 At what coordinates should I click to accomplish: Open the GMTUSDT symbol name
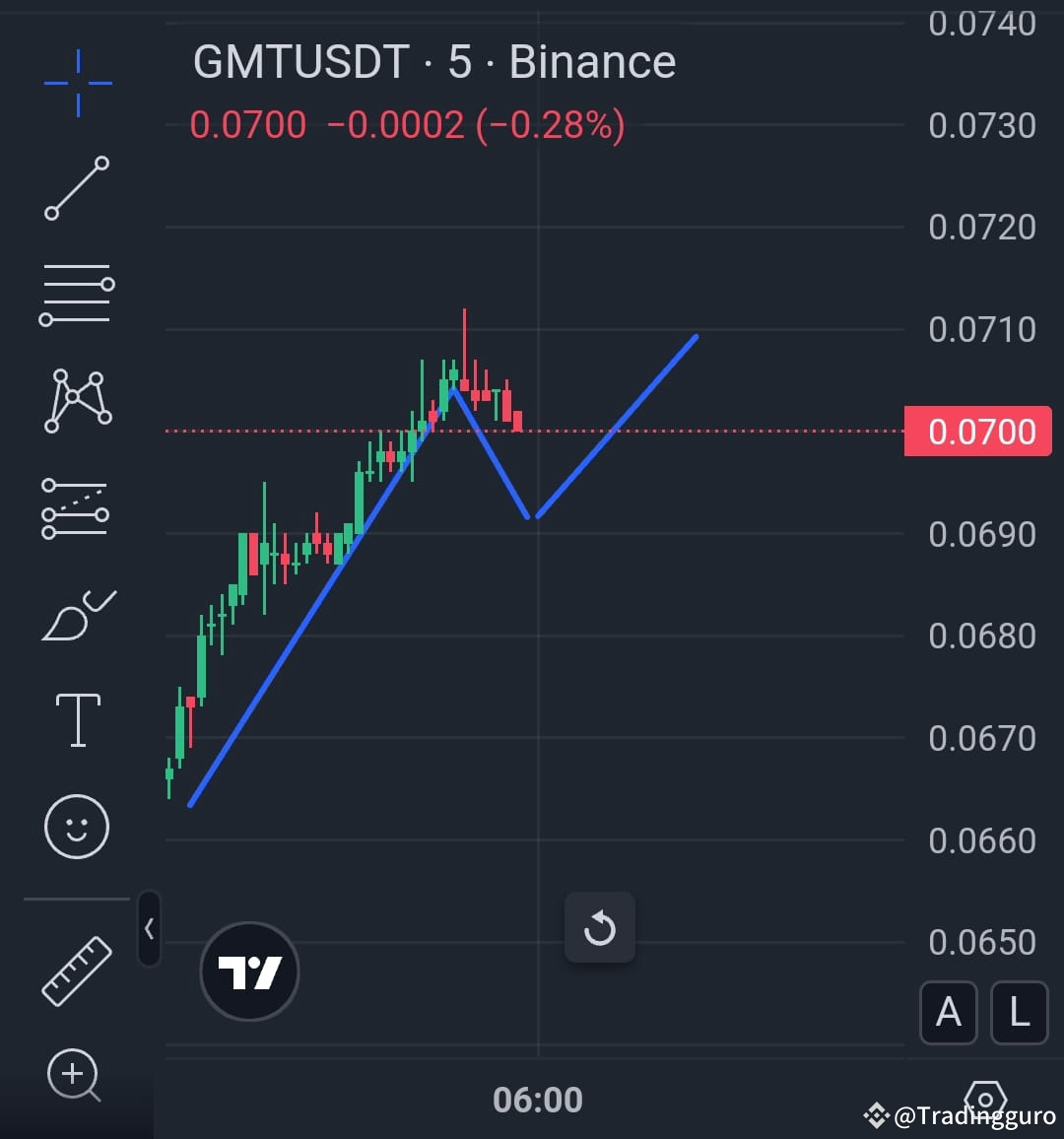click(298, 62)
